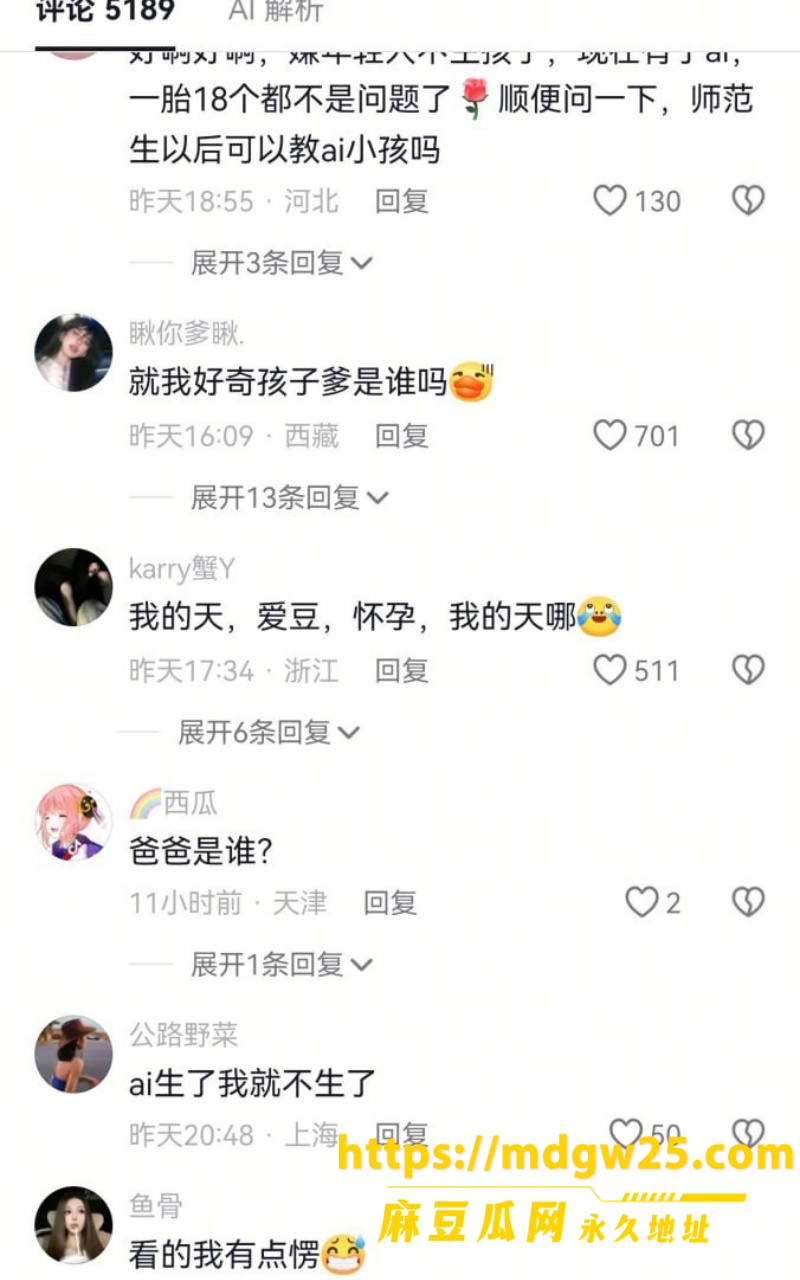Screen dimensions: 800x1280
Task: Reply to the 河北 comment
Action: coord(402,201)
